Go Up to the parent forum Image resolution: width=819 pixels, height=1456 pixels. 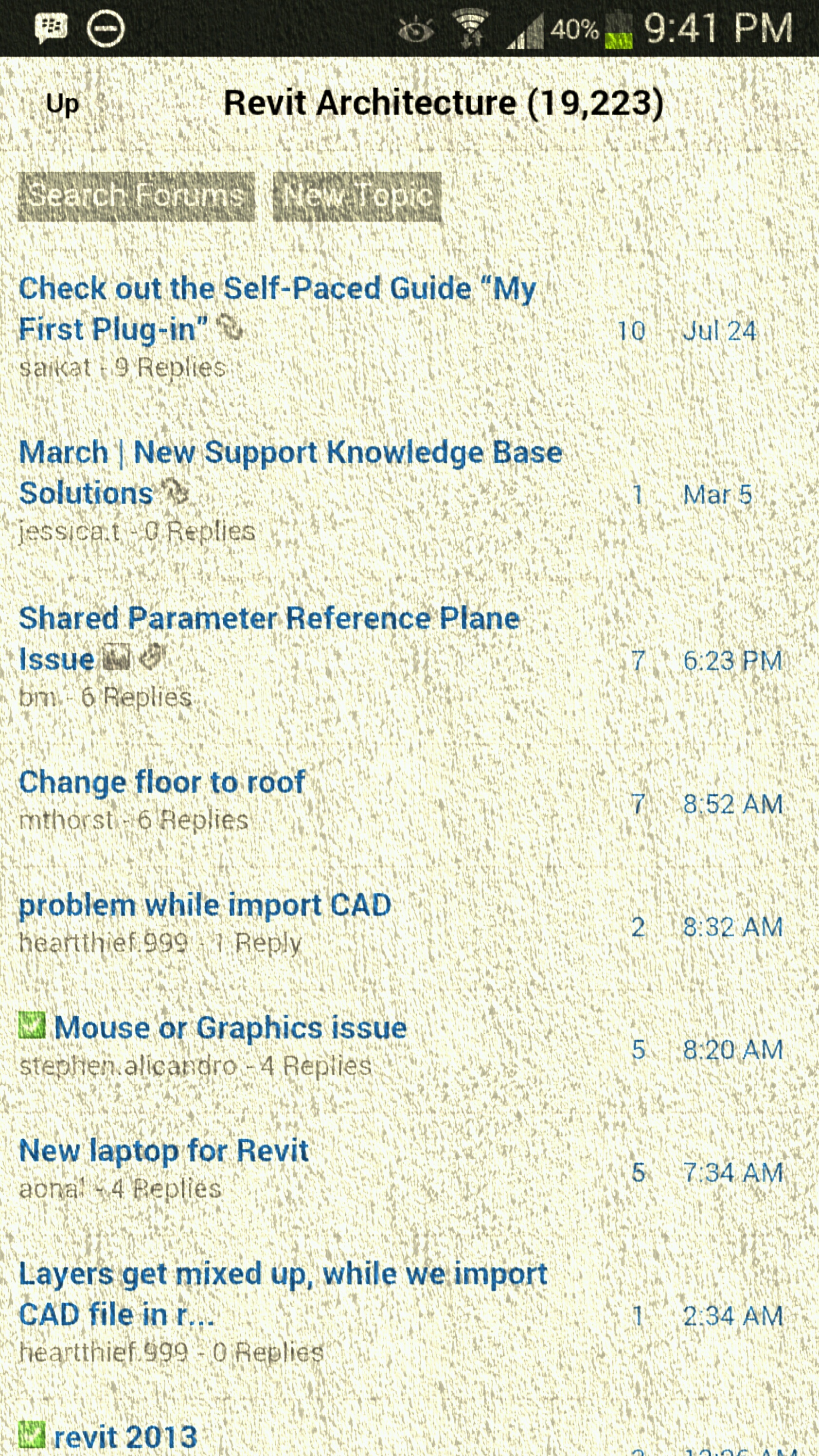(x=62, y=105)
